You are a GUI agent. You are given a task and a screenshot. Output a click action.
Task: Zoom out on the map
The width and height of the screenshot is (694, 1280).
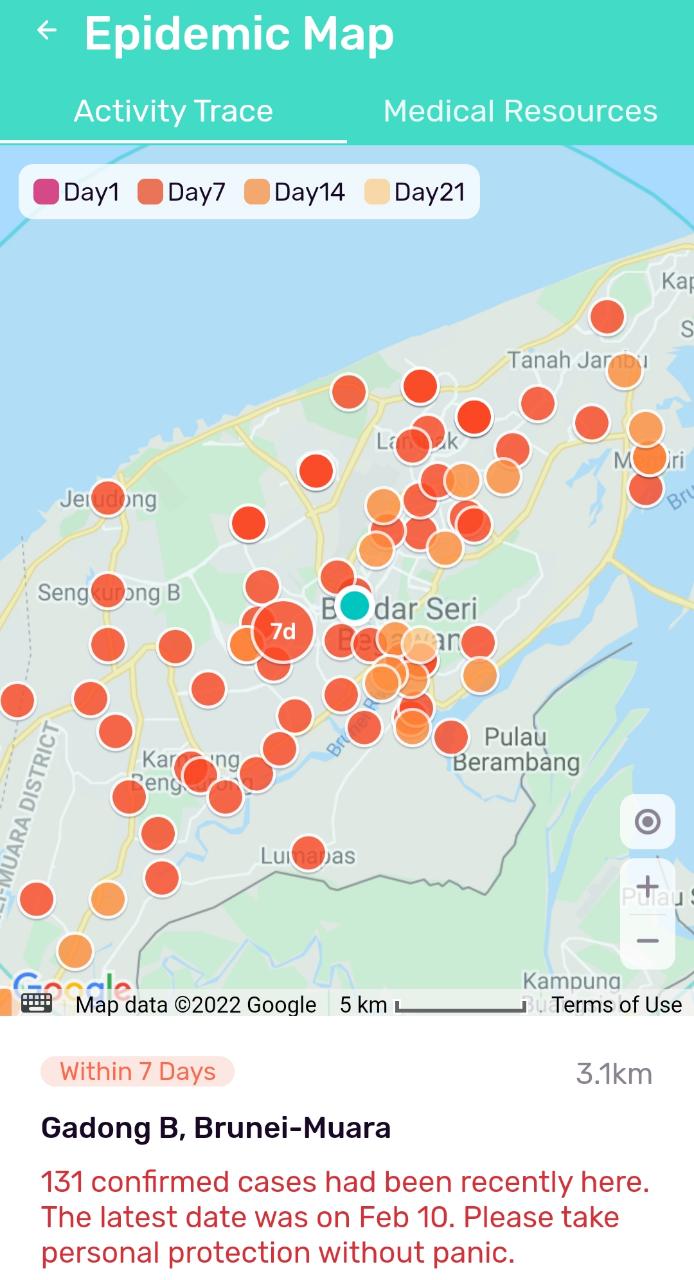click(x=648, y=941)
